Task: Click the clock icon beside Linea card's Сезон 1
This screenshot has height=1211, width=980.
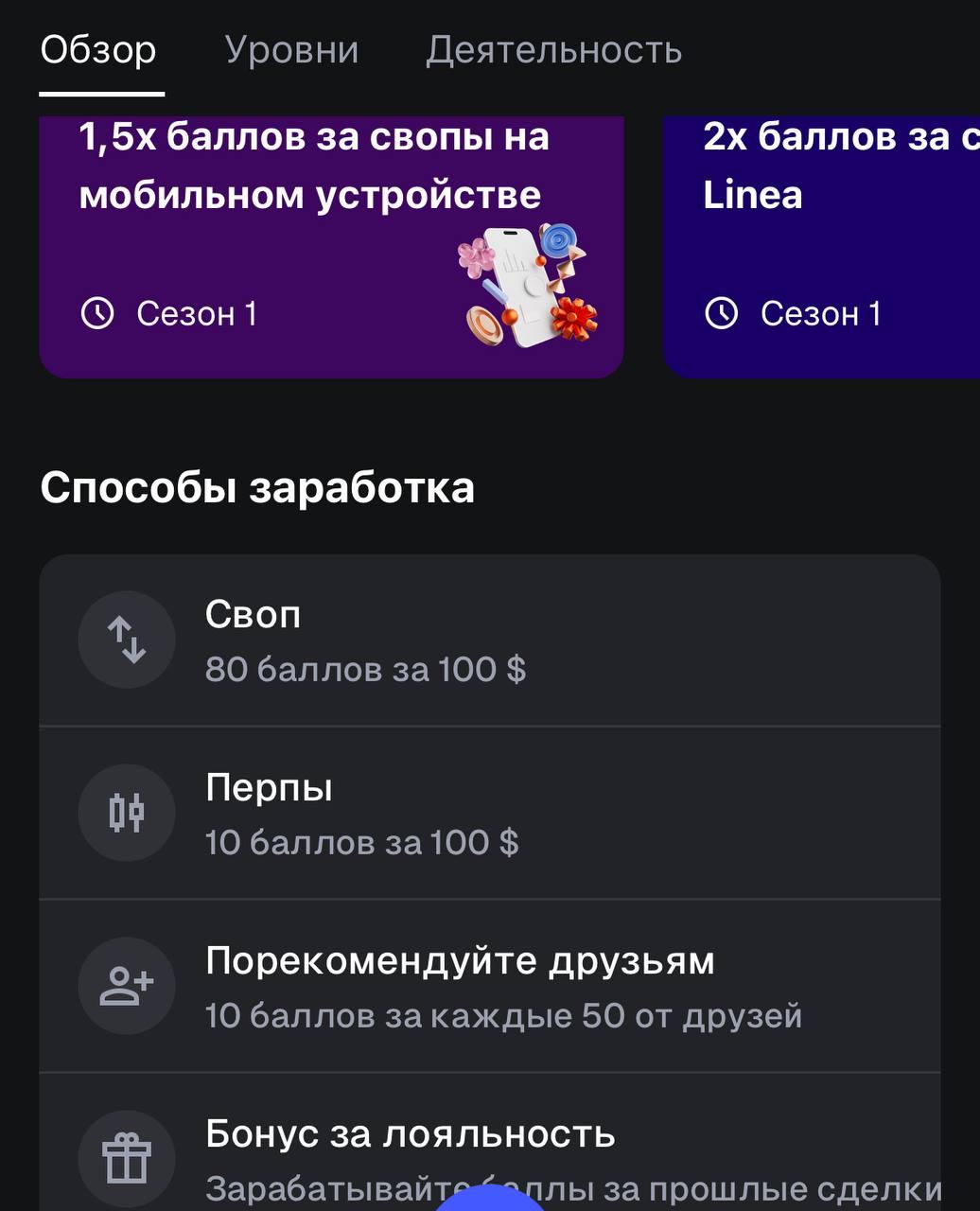Action: tap(724, 310)
